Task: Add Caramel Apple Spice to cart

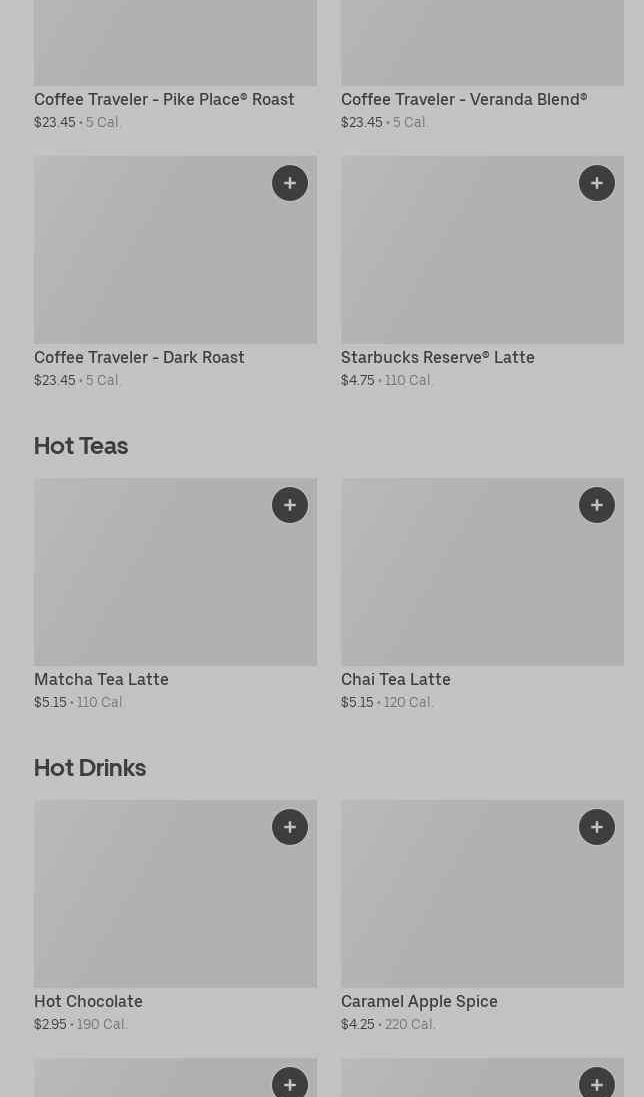Action: [597, 827]
